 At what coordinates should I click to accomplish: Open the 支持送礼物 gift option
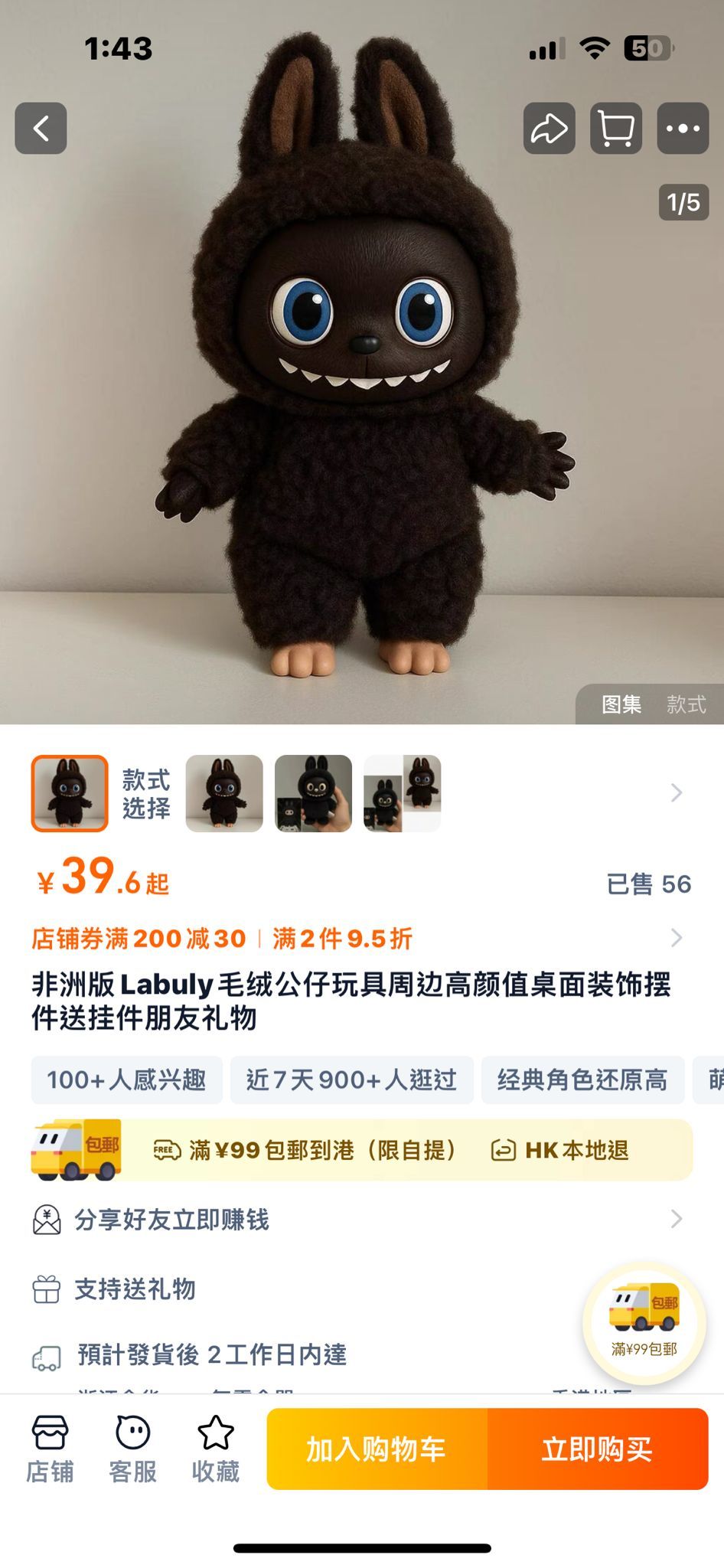pyautogui.click(x=135, y=1289)
